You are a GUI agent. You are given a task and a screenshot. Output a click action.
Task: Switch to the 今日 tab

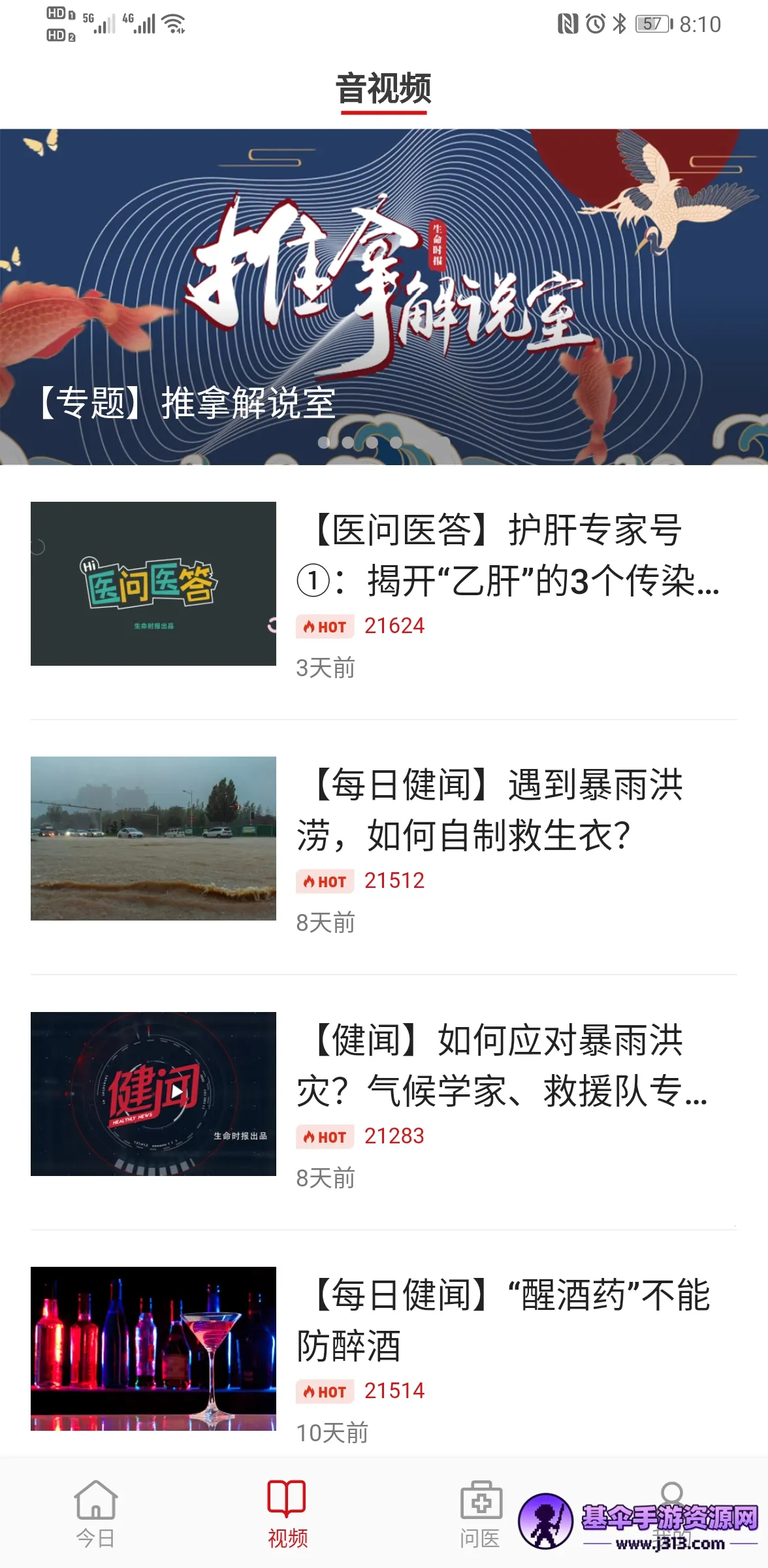click(x=96, y=1513)
